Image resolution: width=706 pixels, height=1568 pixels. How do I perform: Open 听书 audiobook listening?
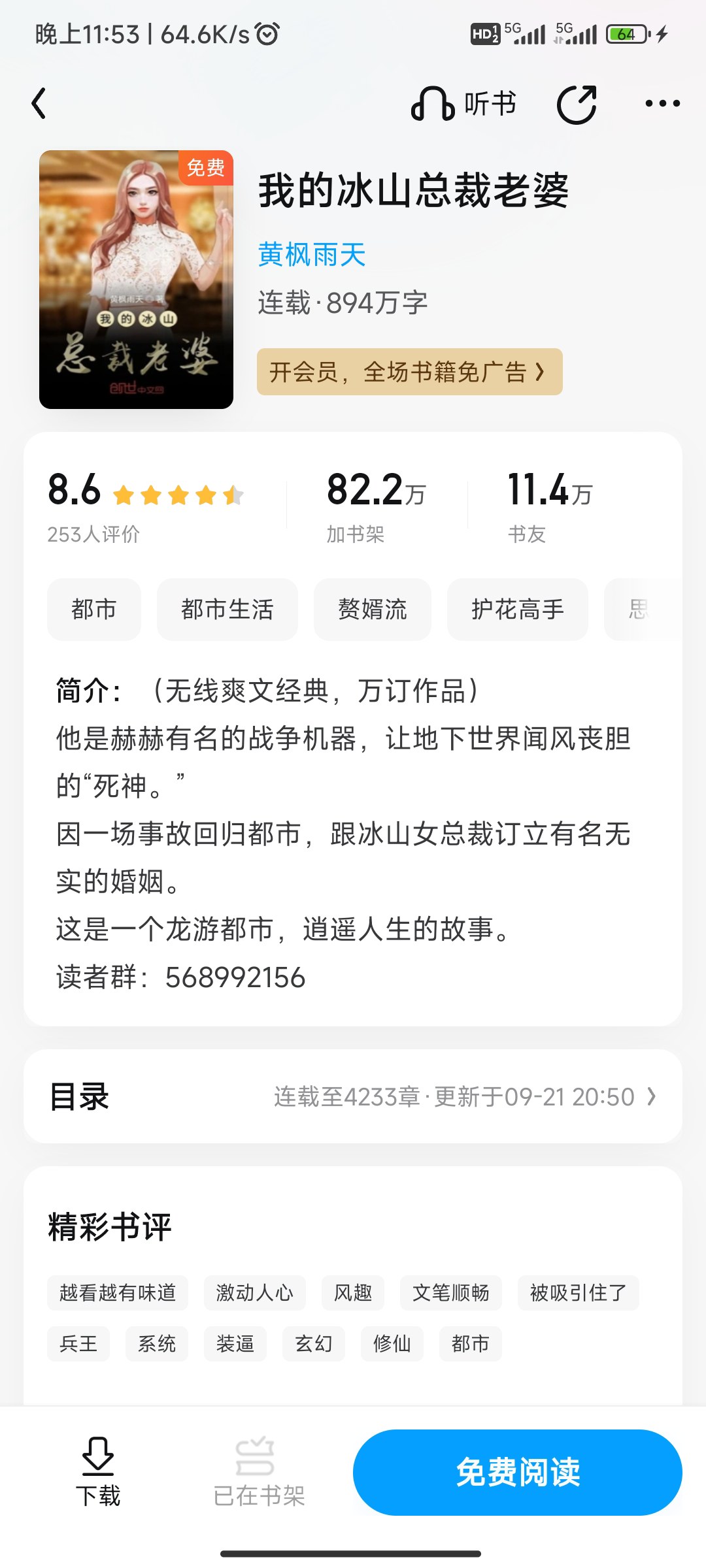pyautogui.click(x=463, y=103)
